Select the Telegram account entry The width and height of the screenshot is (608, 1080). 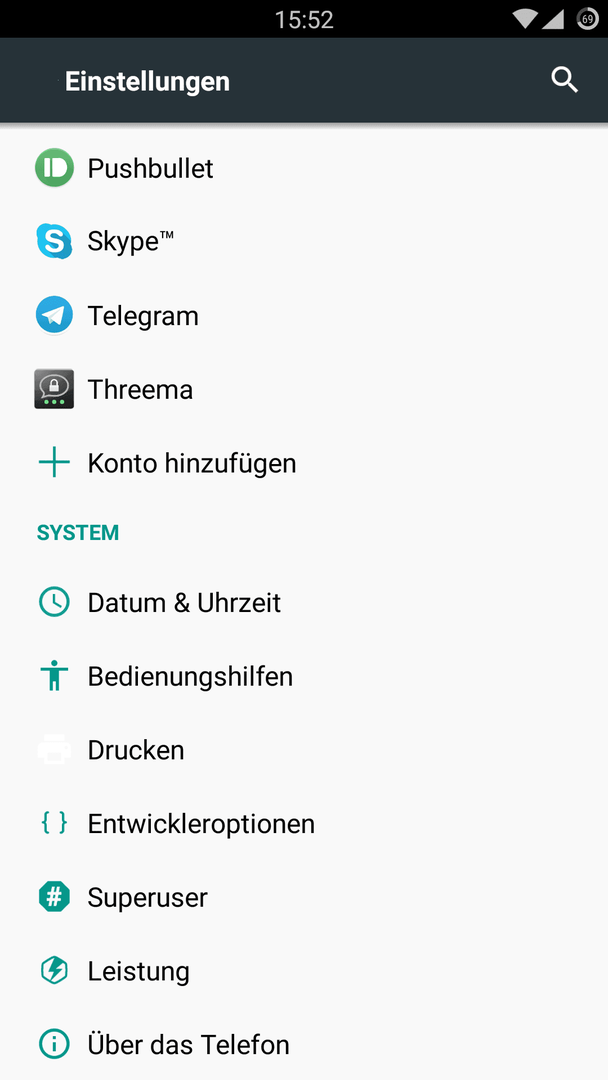tap(304, 315)
